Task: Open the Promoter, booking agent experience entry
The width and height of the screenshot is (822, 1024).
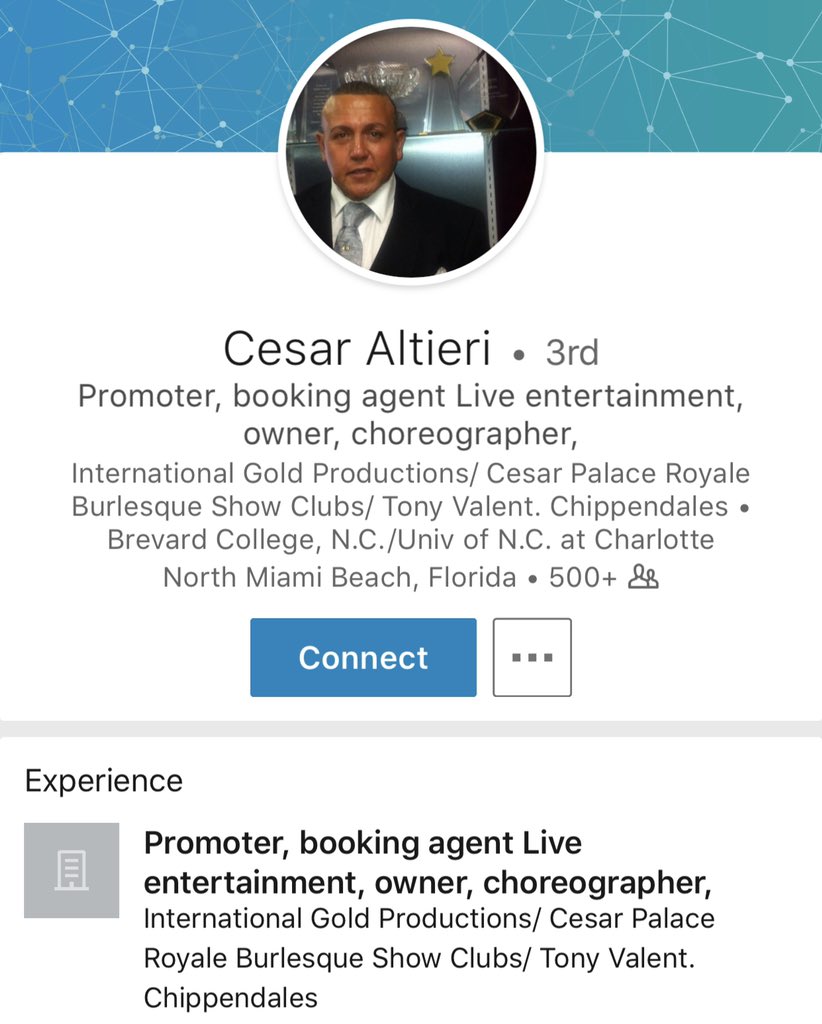Action: (427, 862)
